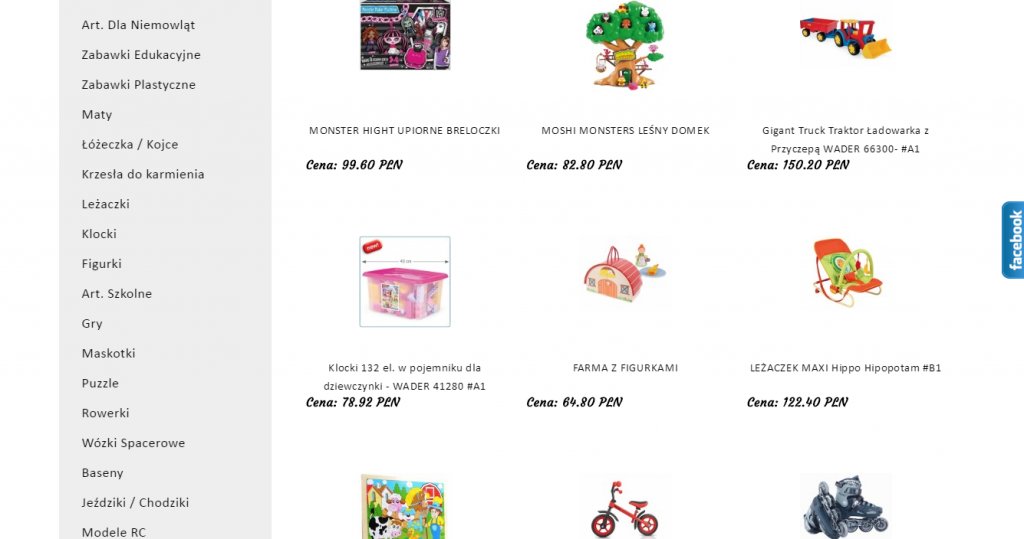
Task: Open the Rowerki category
Action: 105,413
